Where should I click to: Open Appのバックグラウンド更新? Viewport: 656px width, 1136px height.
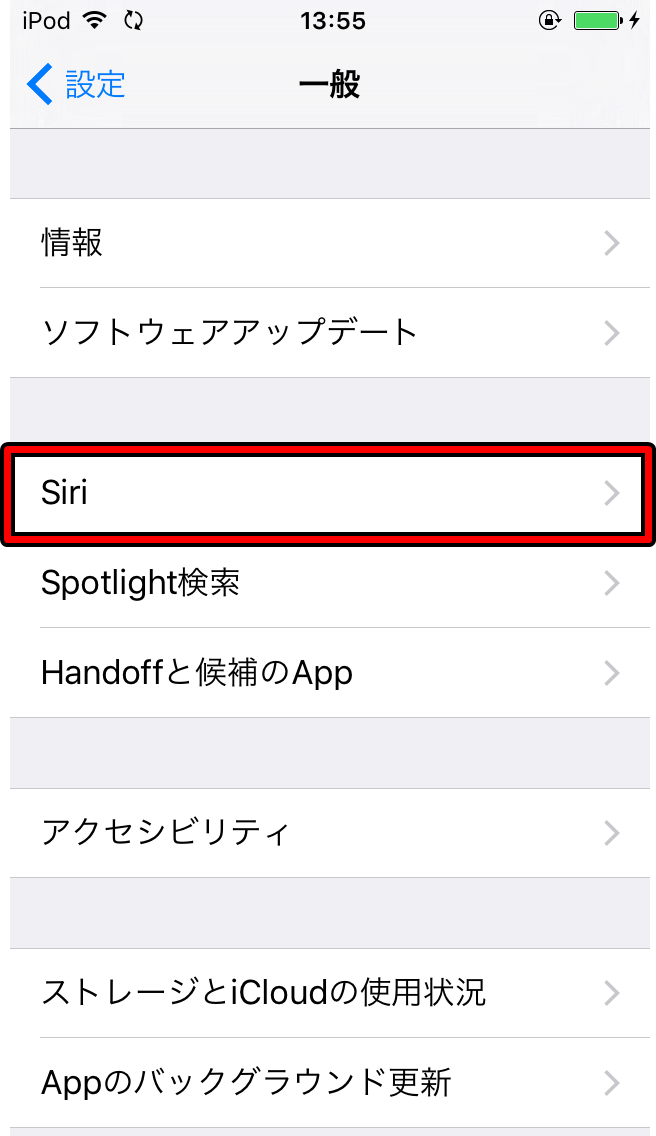tap(328, 1082)
